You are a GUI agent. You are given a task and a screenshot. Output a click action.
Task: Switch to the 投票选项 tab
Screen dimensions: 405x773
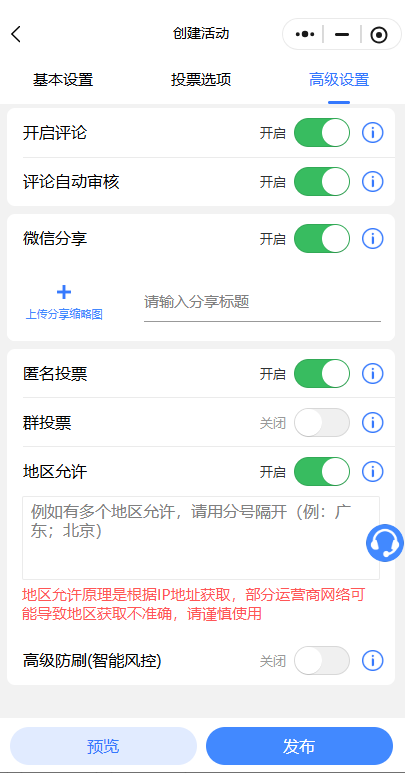click(x=201, y=80)
